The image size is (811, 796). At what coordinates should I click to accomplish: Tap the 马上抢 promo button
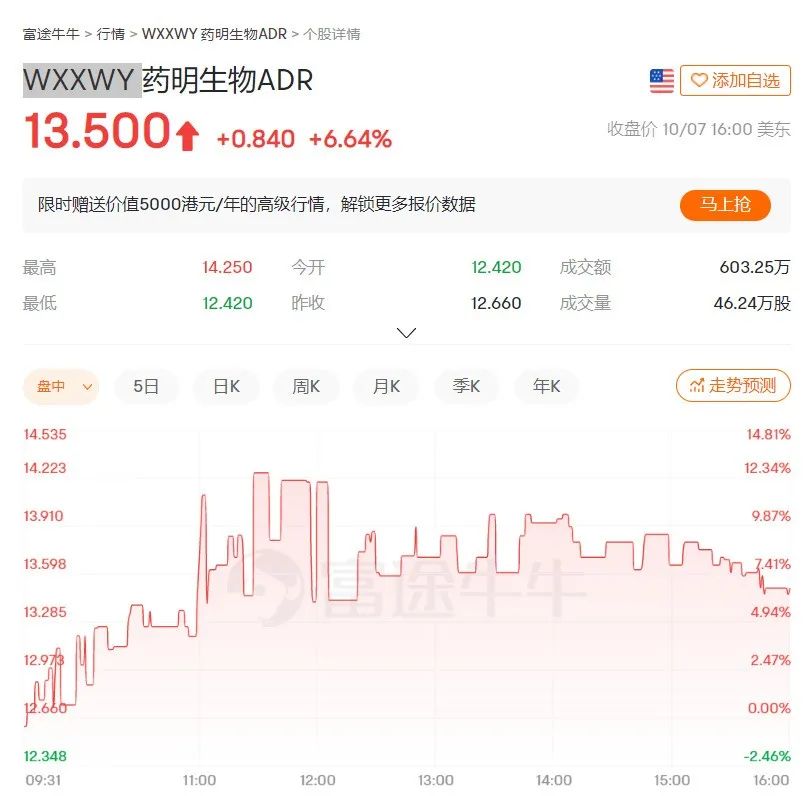pos(725,204)
